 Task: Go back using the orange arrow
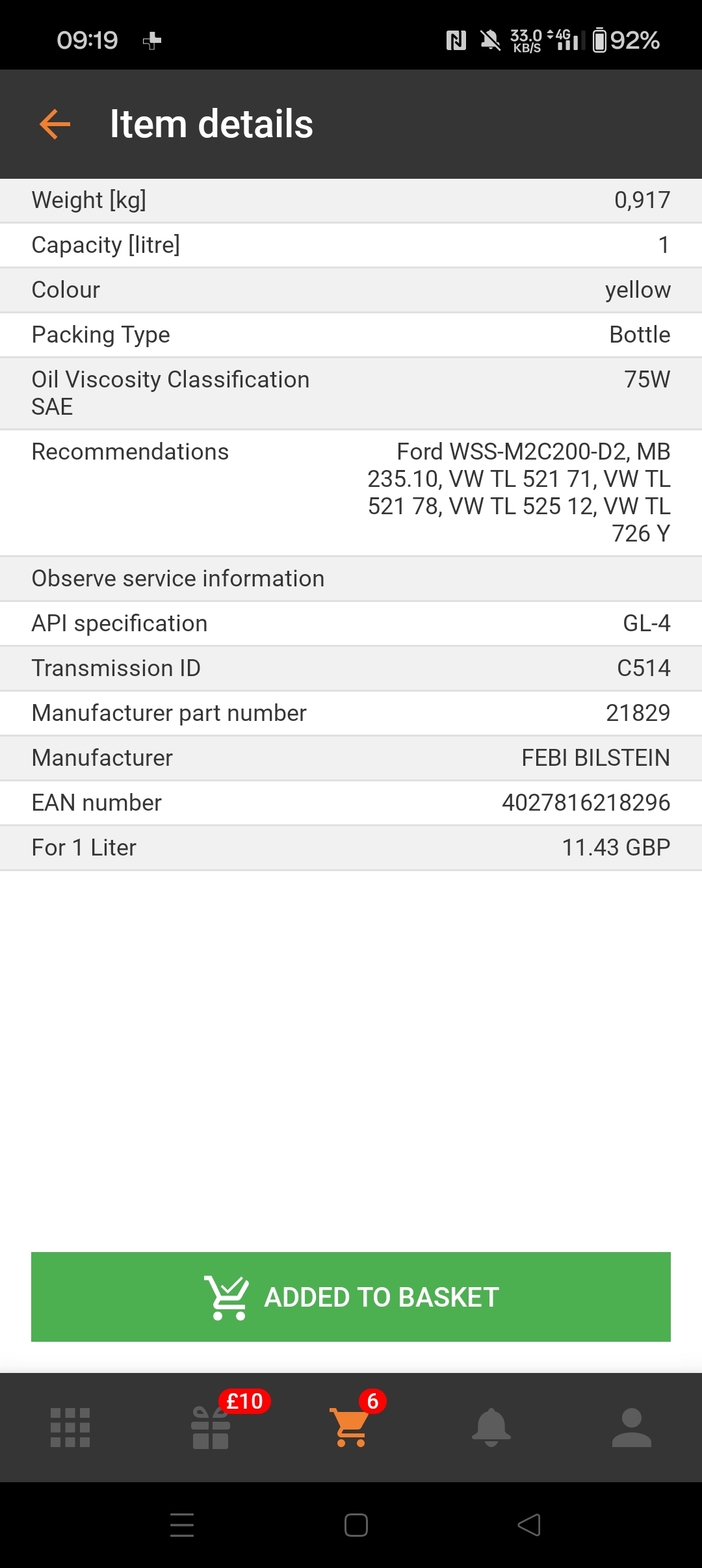click(55, 124)
